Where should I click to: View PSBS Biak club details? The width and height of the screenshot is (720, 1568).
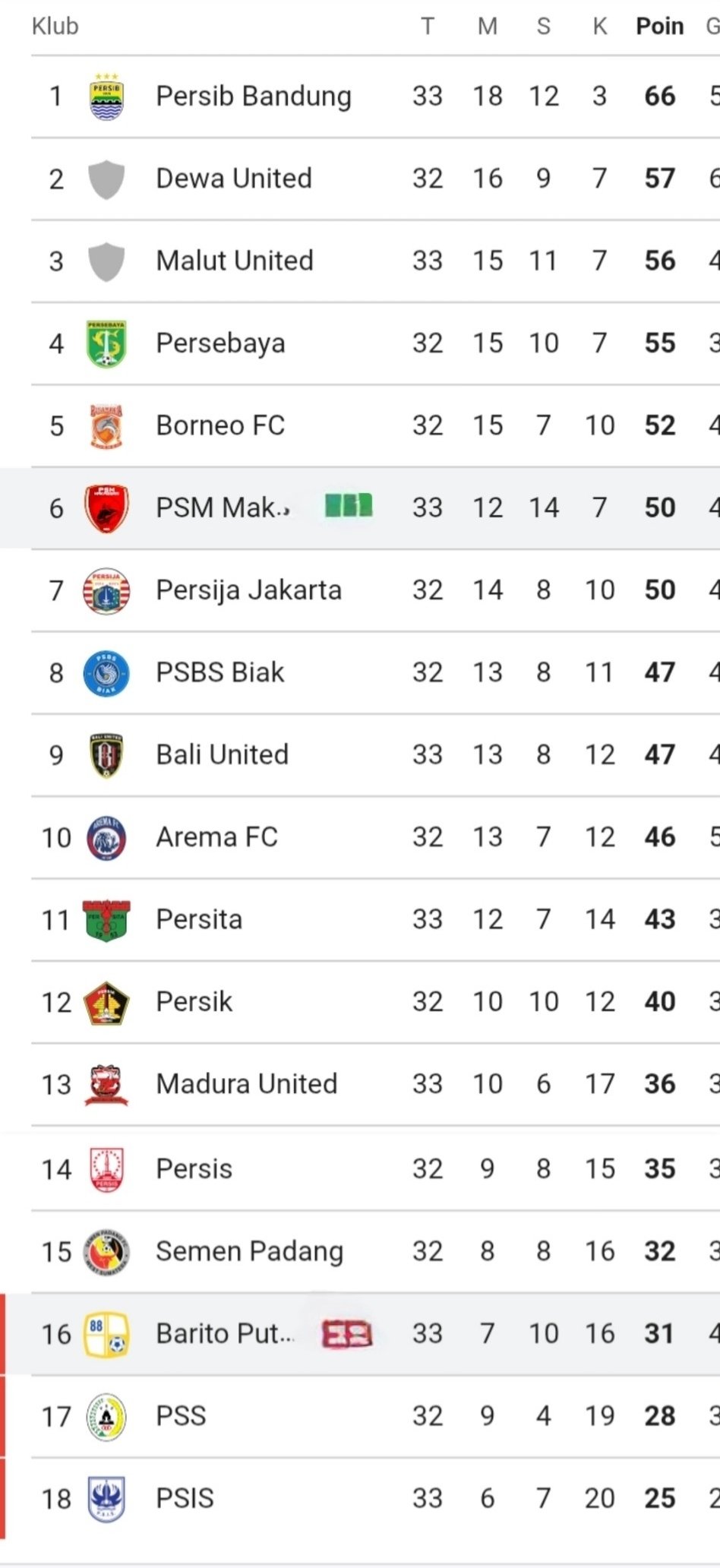[x=360, y=672]
